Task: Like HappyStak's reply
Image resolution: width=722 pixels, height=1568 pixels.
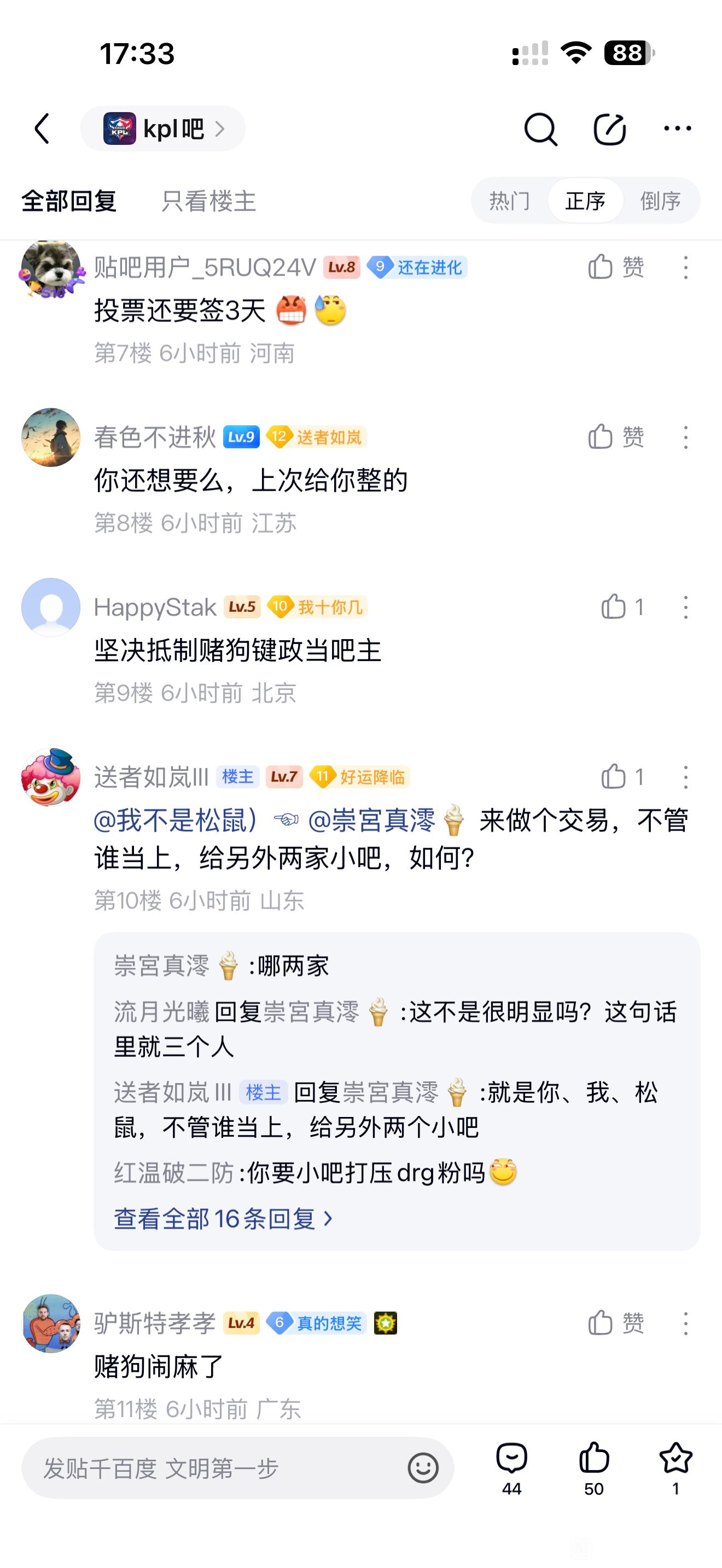Action: [621, 607]
